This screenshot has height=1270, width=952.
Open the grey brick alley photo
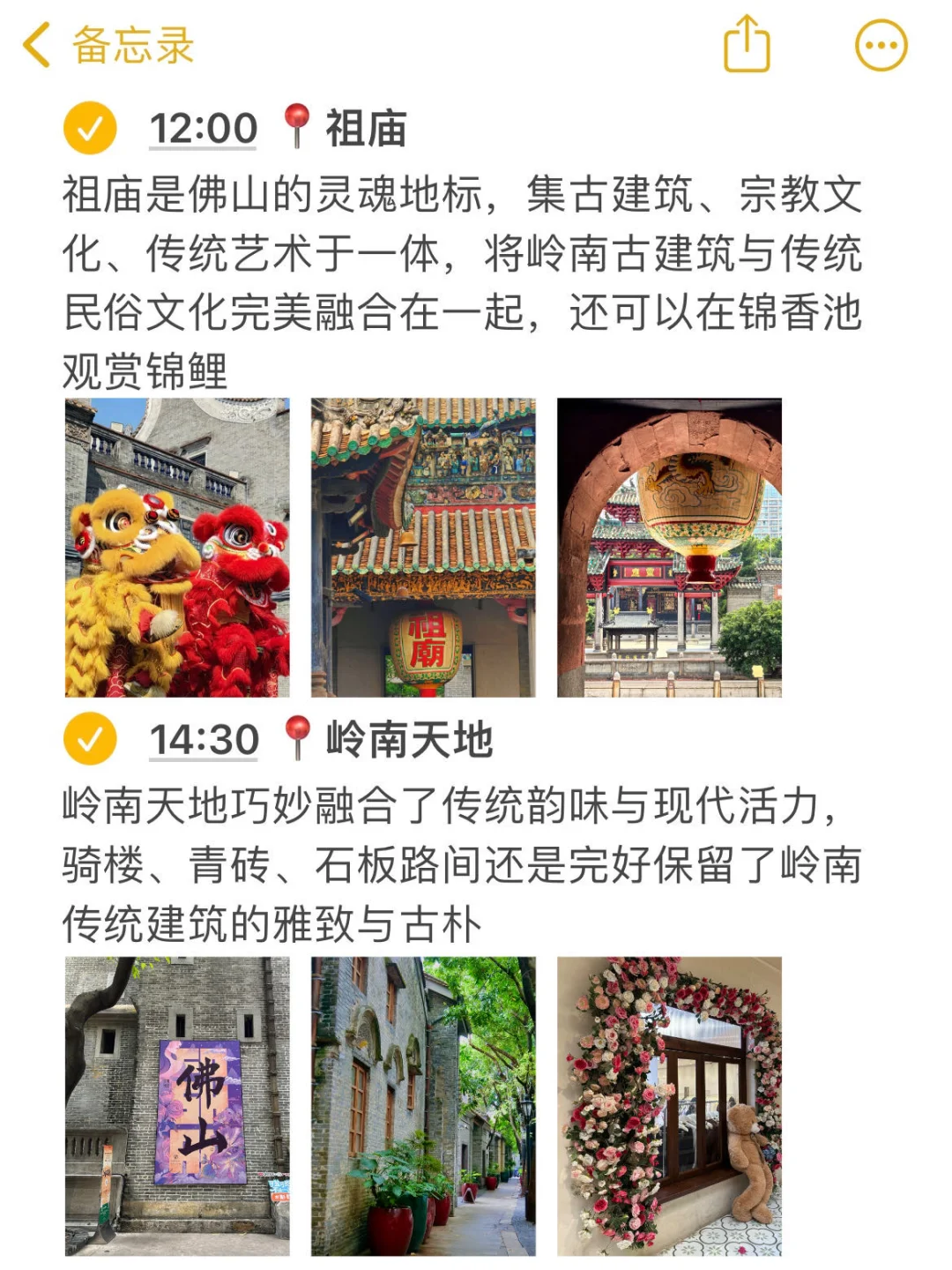(423, 1106)
